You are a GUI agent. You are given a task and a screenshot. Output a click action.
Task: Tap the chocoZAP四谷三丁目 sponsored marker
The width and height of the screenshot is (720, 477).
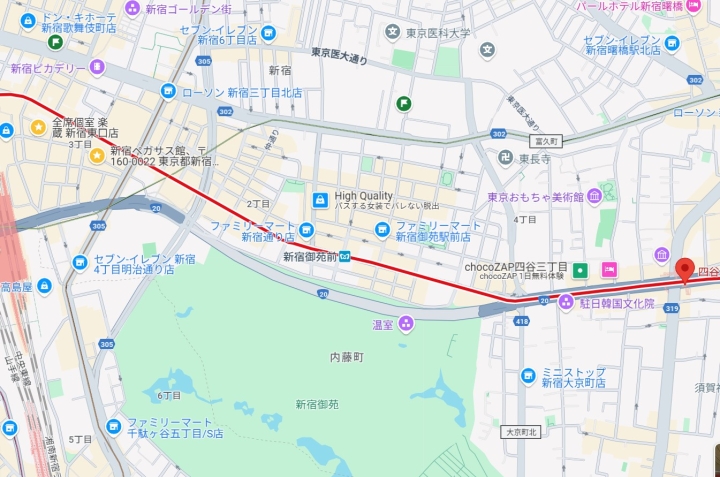(582, 270)
